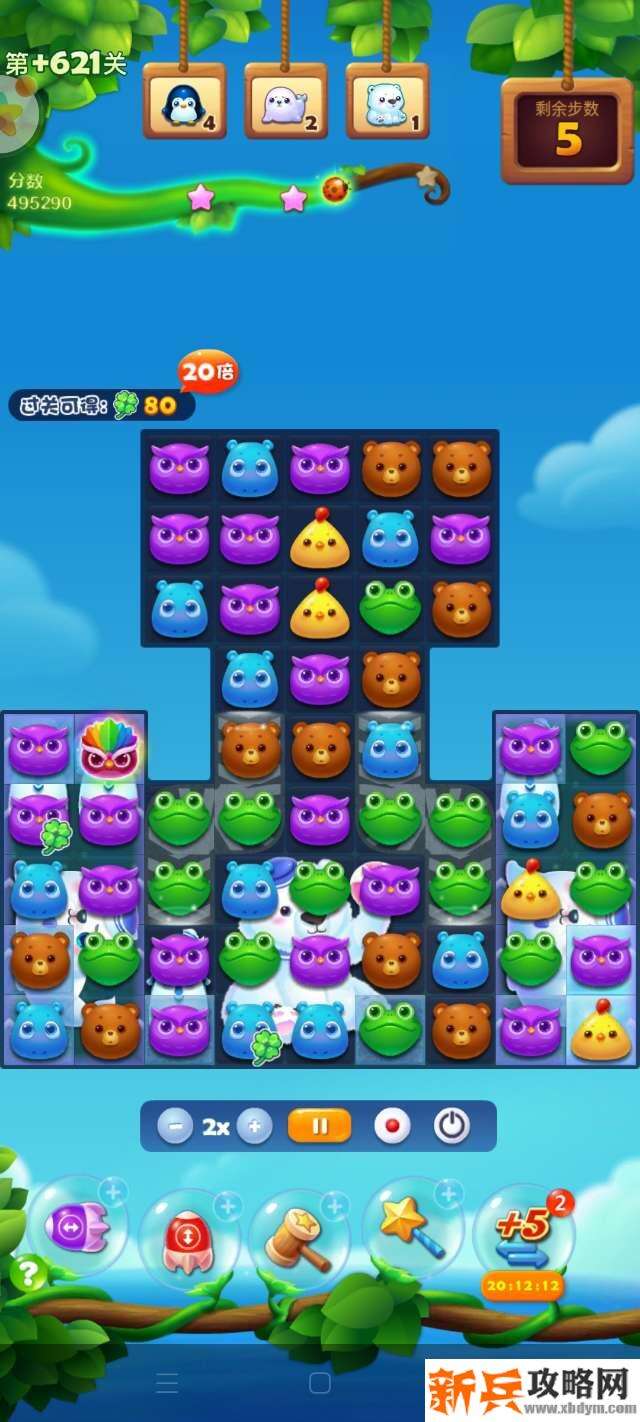Tap the power button in control bar
Viewport: 640px width, 1422px height.
[x=451, y=1126]
